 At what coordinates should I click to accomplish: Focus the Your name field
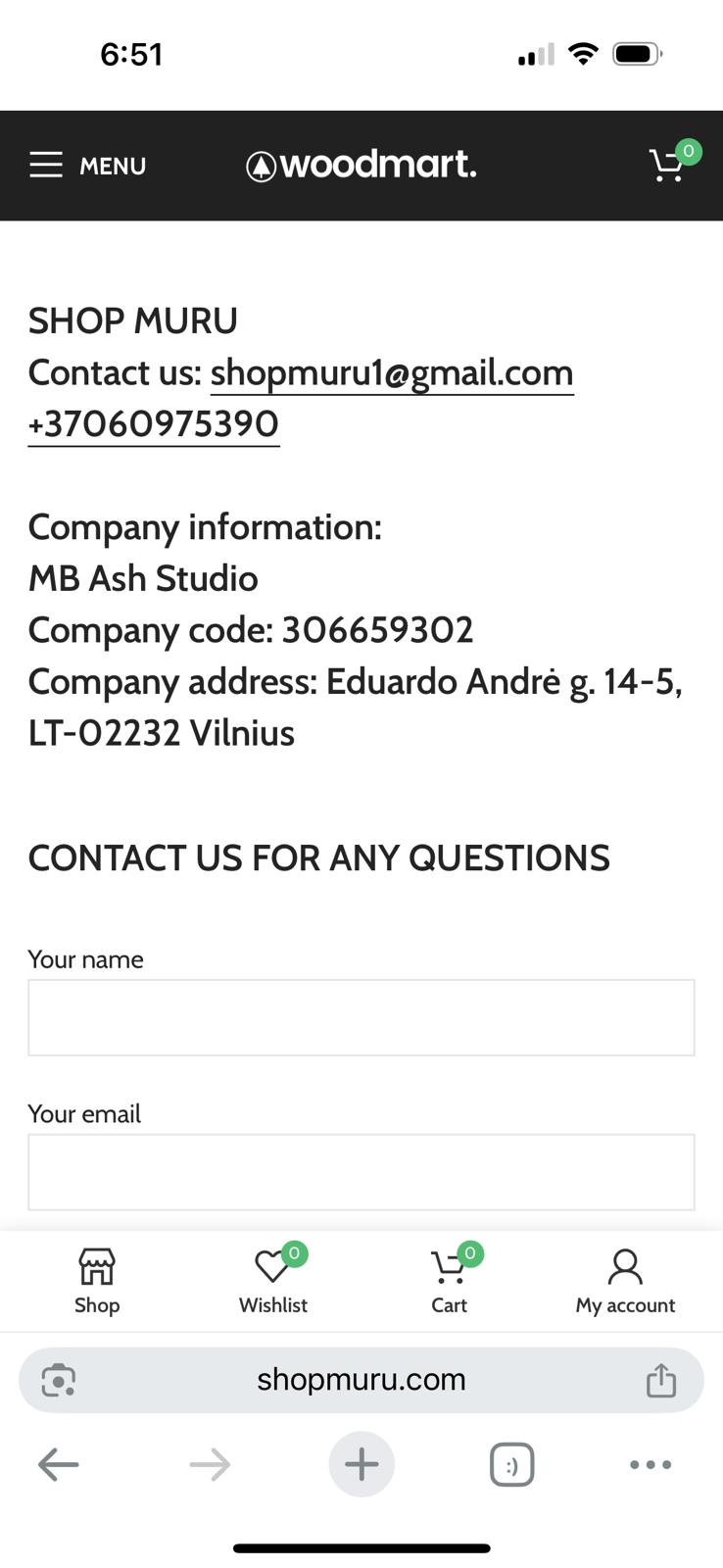(361, 1017)
